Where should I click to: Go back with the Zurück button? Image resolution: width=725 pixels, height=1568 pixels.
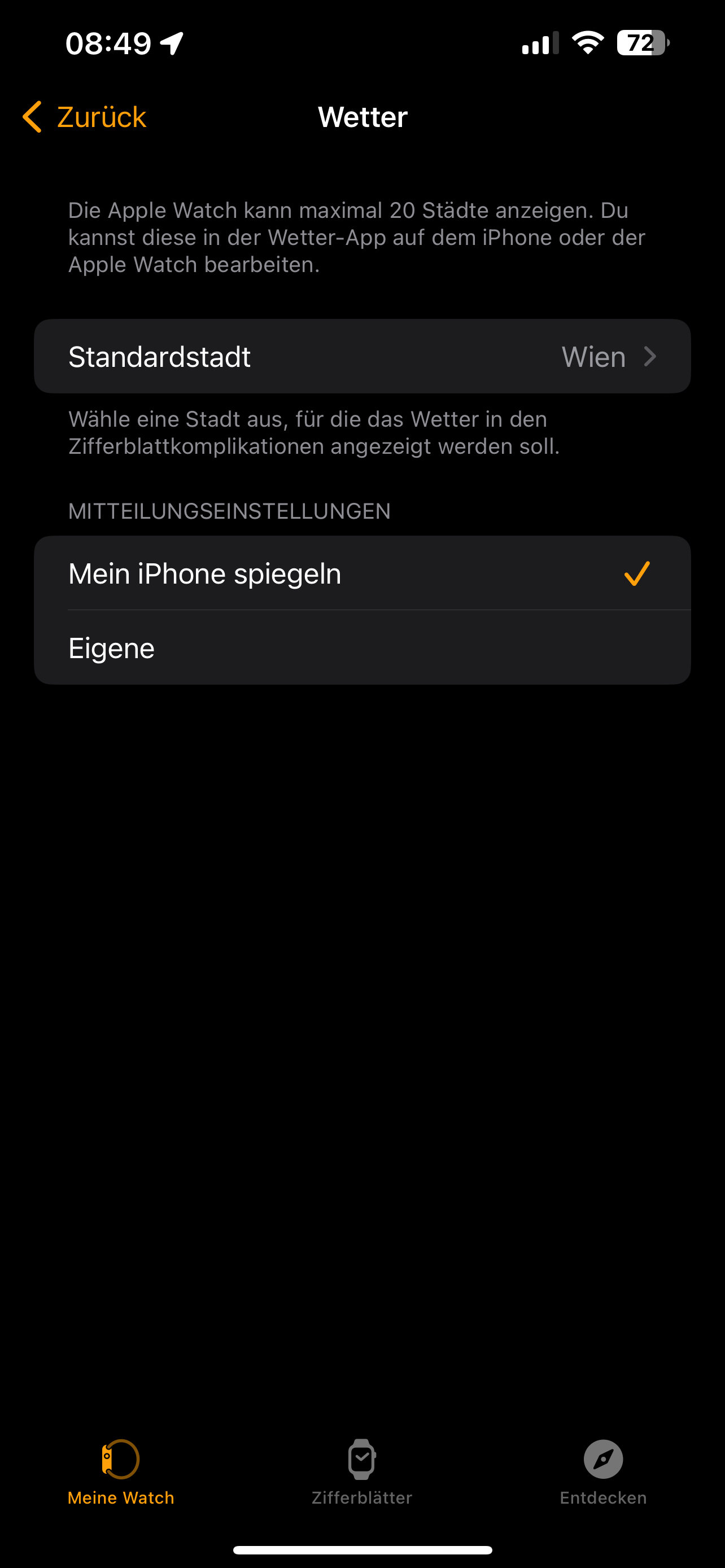click(x=84, y=116)
